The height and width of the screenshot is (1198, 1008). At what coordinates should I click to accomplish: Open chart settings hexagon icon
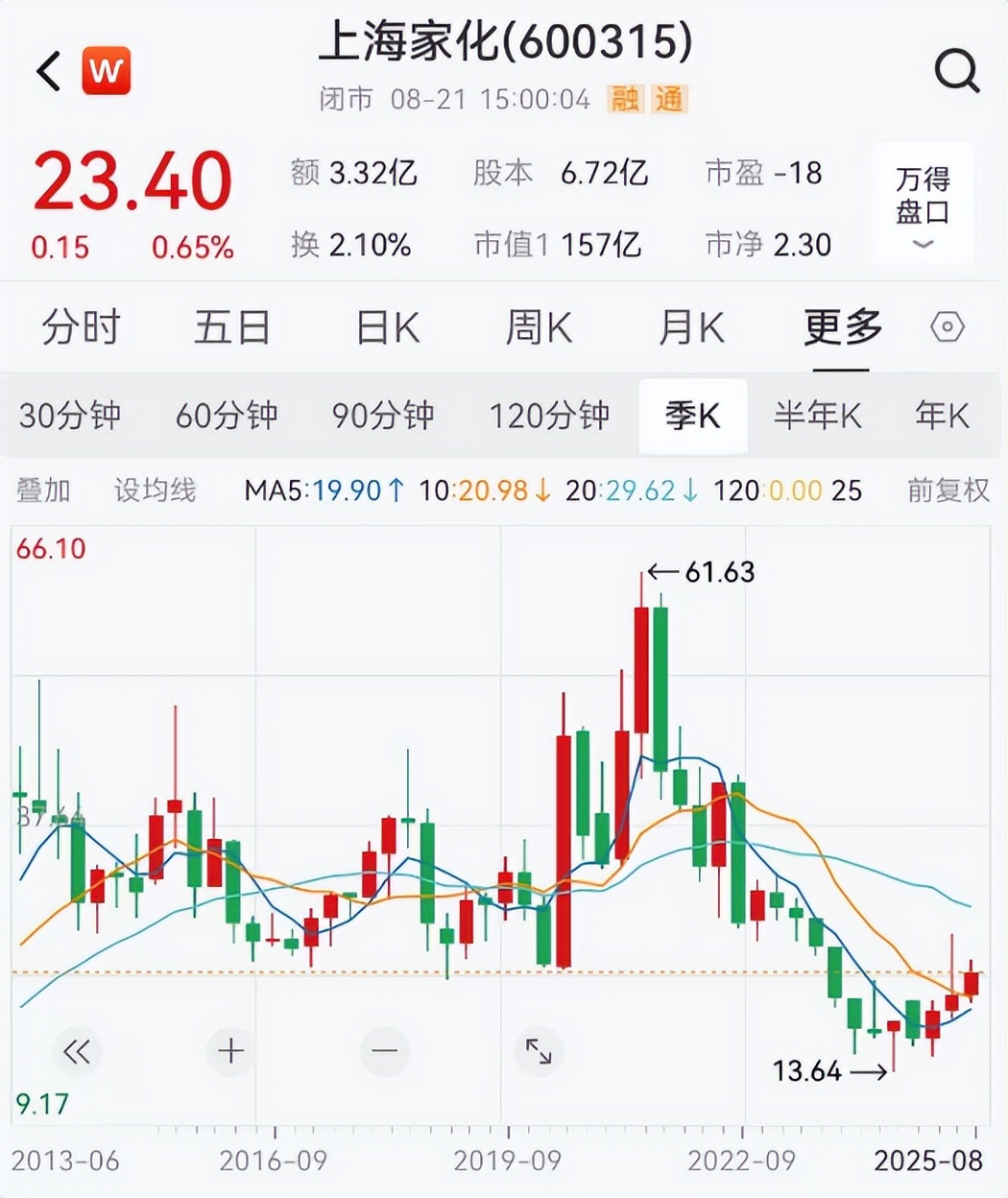pyautogui.click(x=947, y=328)
